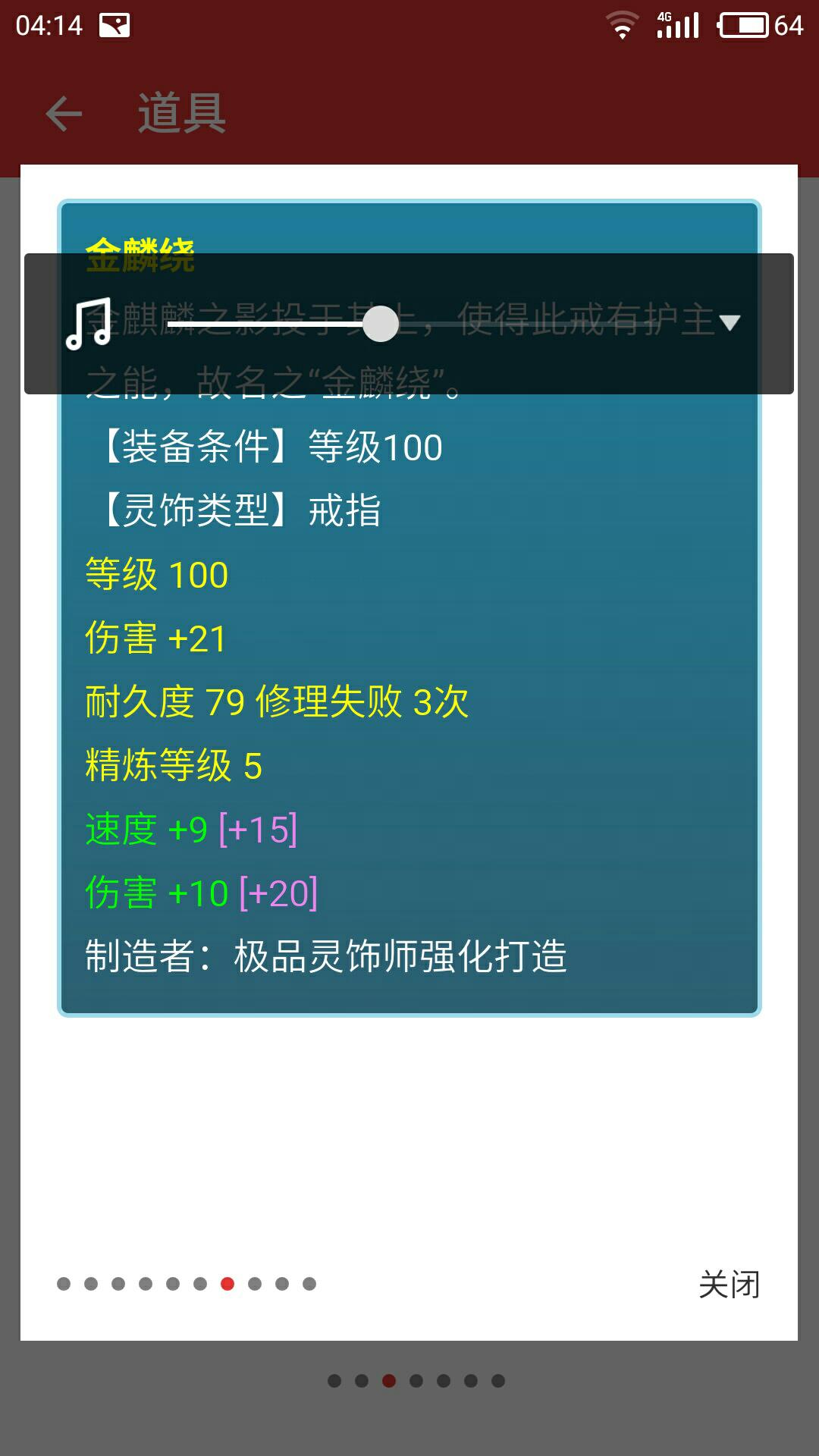Tap the back arrow next to 道具
This screenshot has height=1456, width=819.
coord(64,115)
